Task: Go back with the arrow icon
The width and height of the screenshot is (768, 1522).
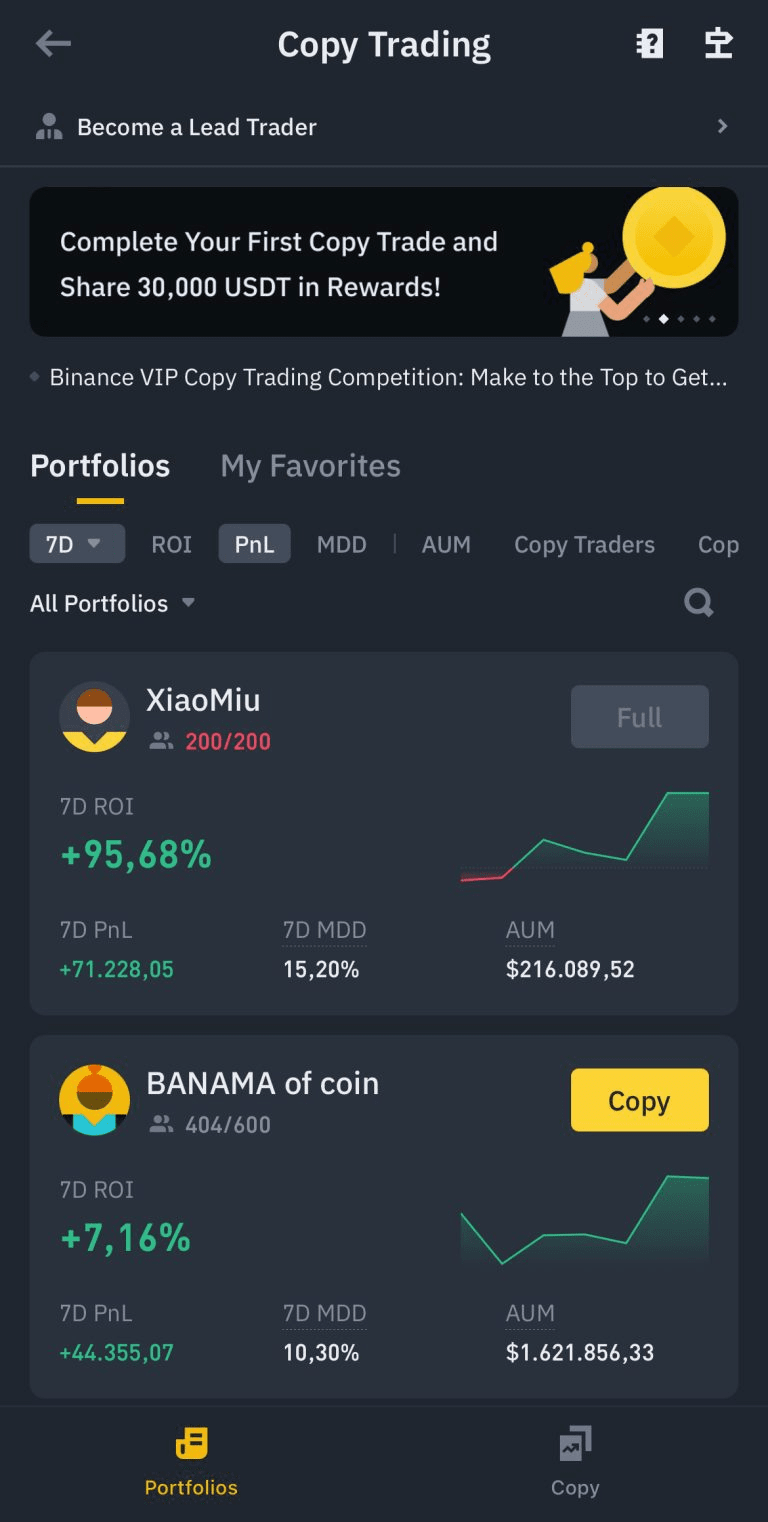Action: click(x=53, y=43)
